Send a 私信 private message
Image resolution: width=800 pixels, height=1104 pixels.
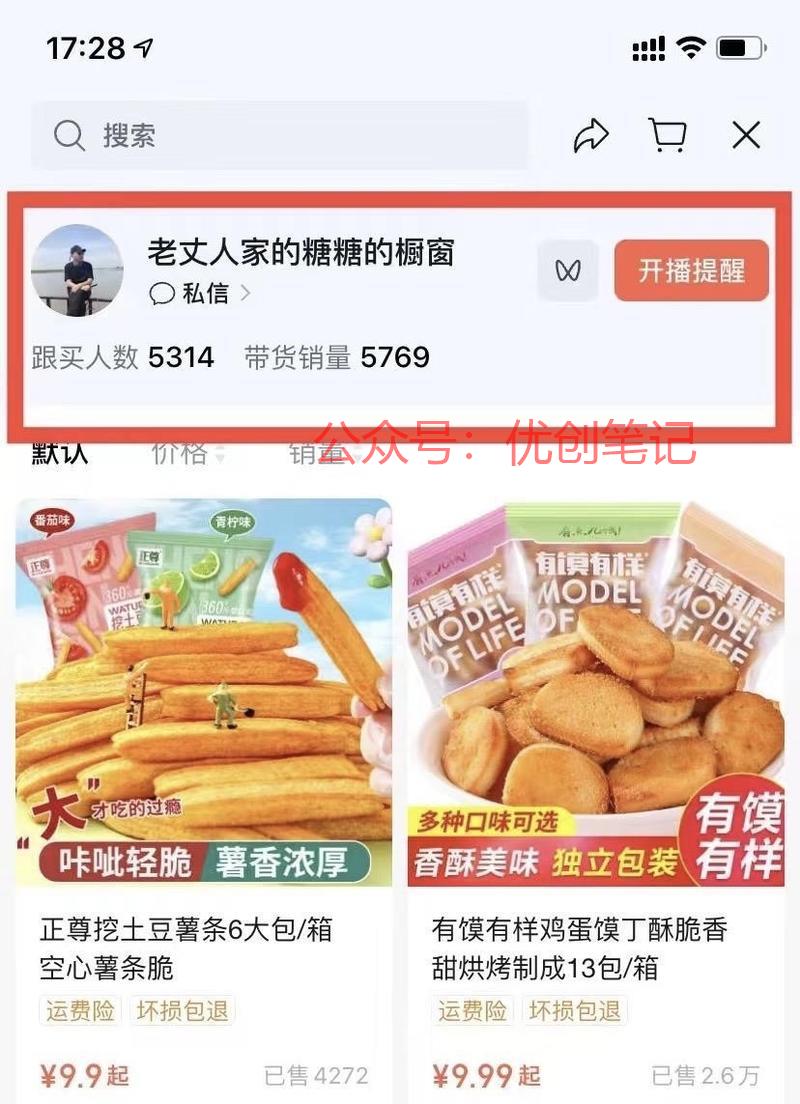[x=200, y=294]
